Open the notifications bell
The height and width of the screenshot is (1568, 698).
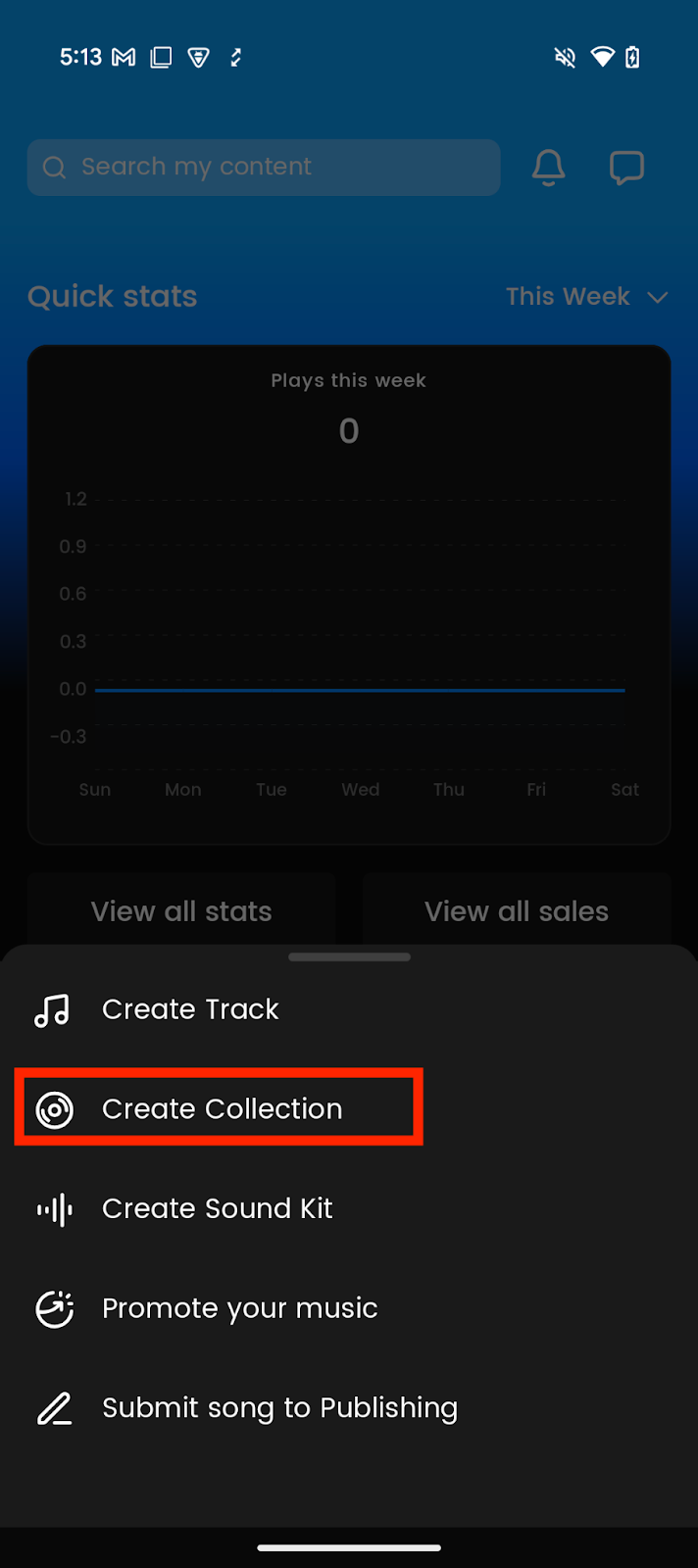pos(548,168)
